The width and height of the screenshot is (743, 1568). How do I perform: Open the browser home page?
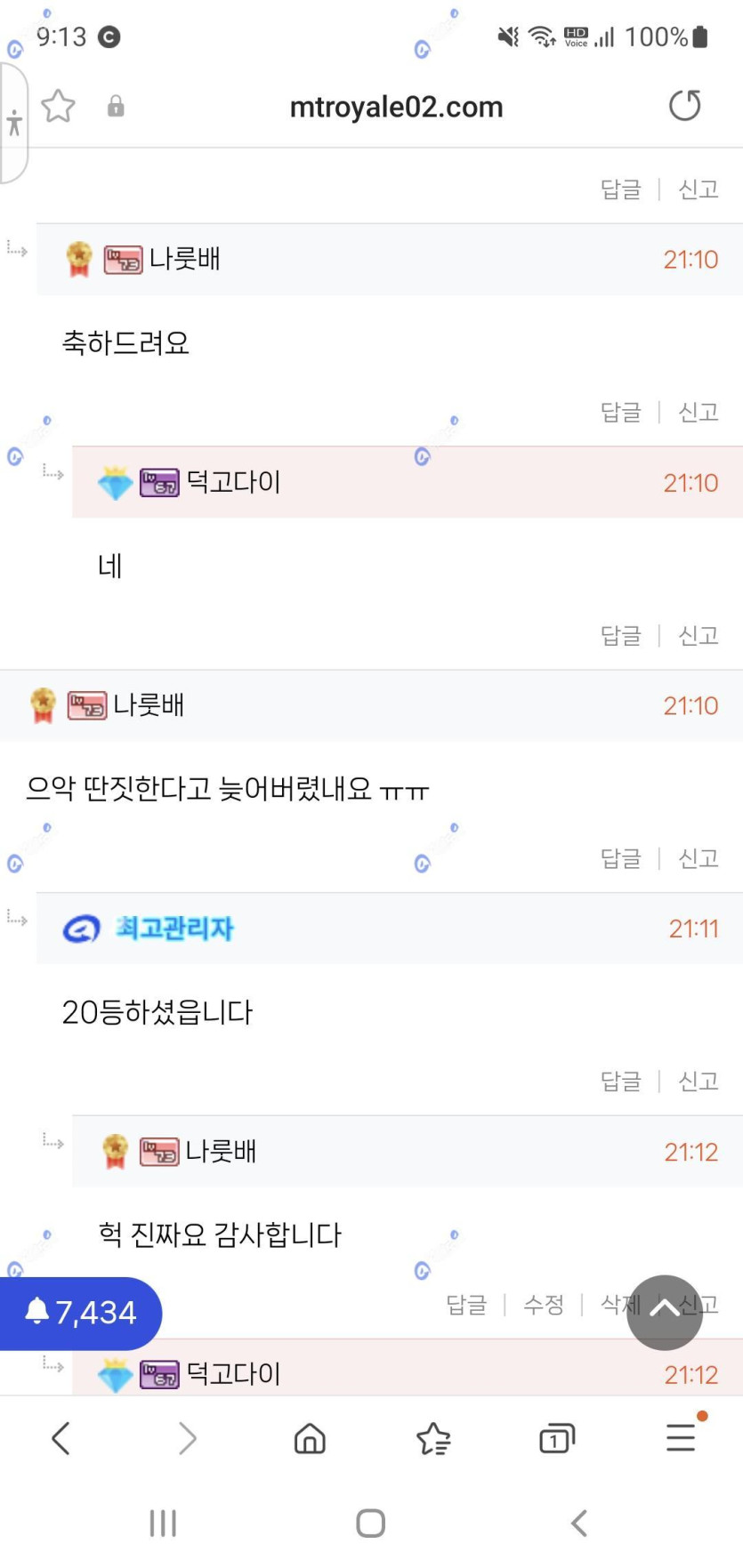310,1438
